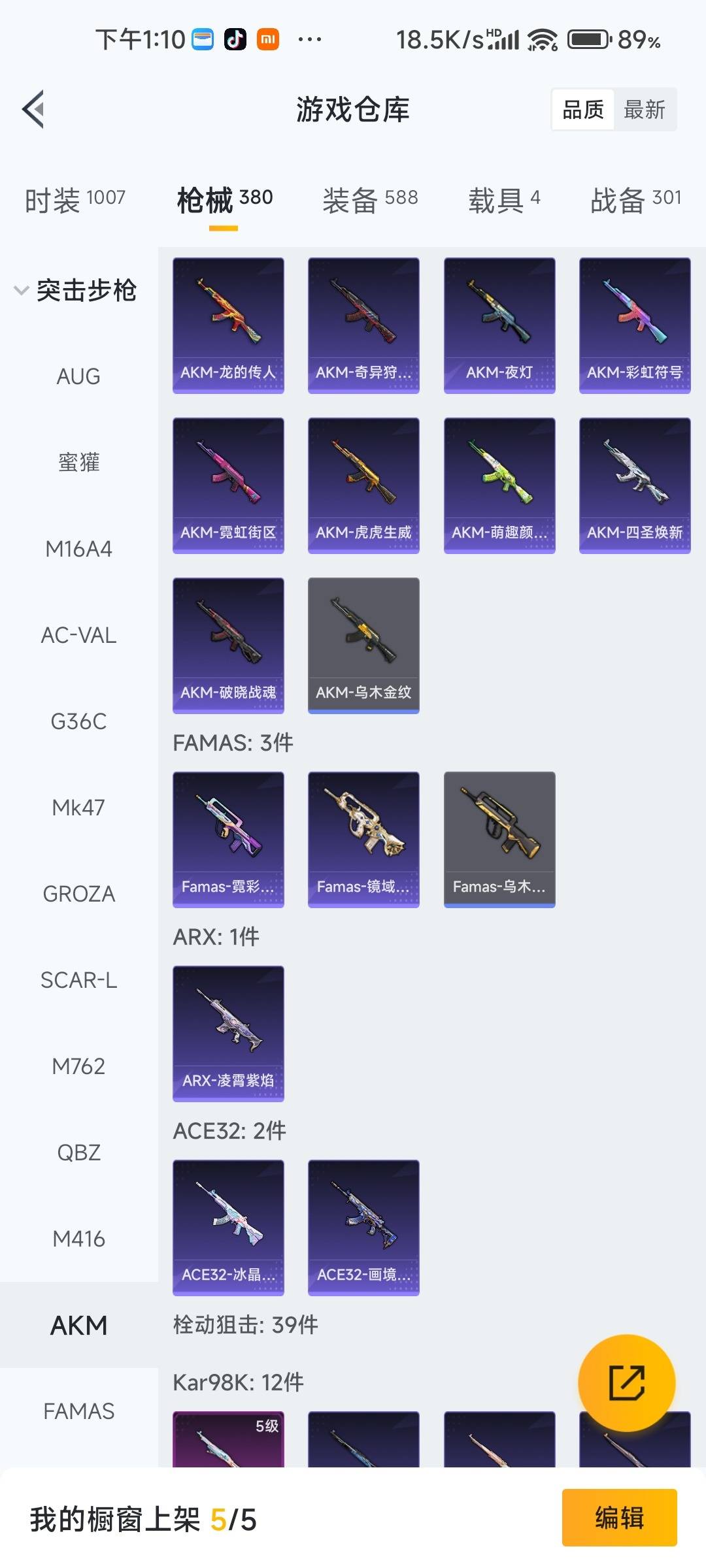Sort inventory by 品质
Image resolution: width=706 pixels, height=1568 pixels.
coord(583,110)
